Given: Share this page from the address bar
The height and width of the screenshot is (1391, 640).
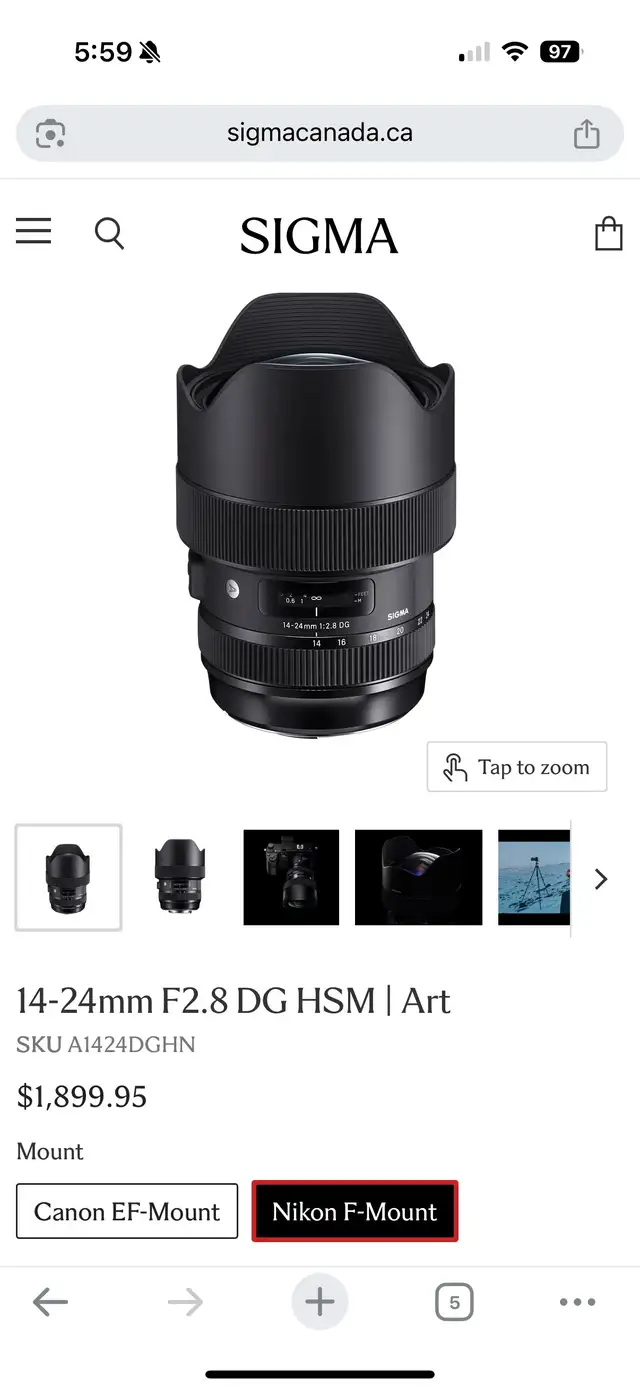Looking at the screenshot, I should [x=587, y=134].
